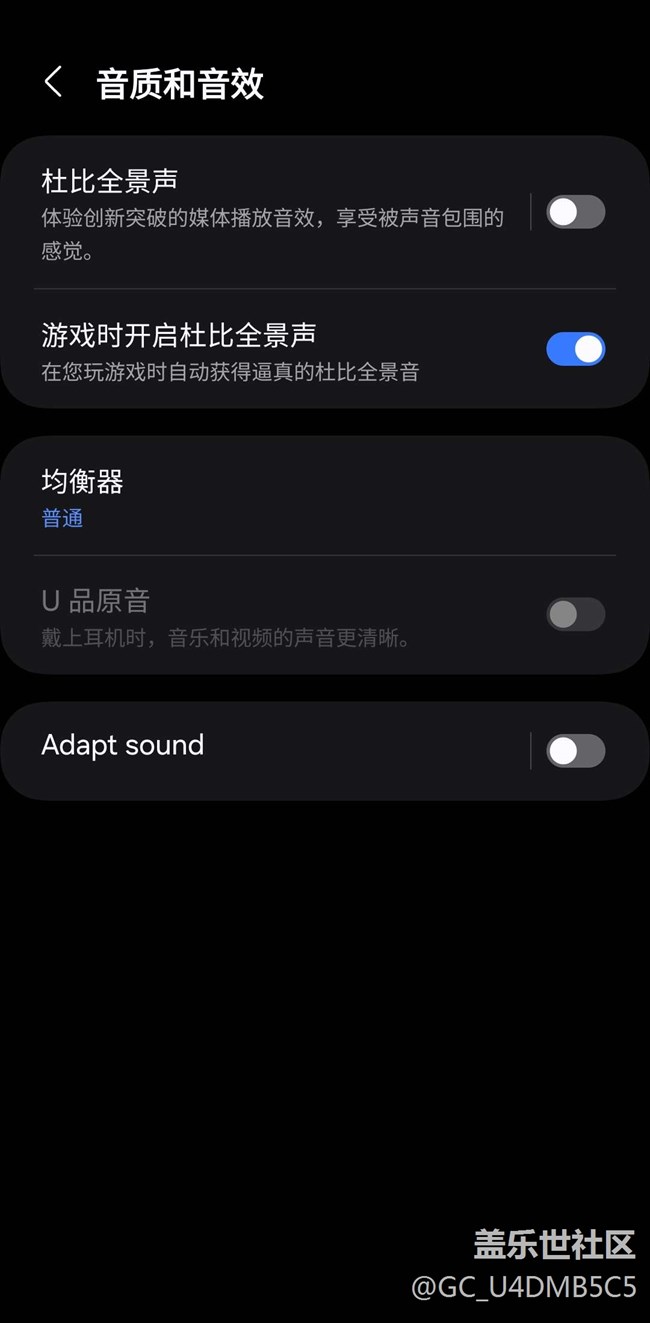Screen dimensions: 650x1323
Task: Enable the Adapt sound switch
Action: [x=575, y=751]
